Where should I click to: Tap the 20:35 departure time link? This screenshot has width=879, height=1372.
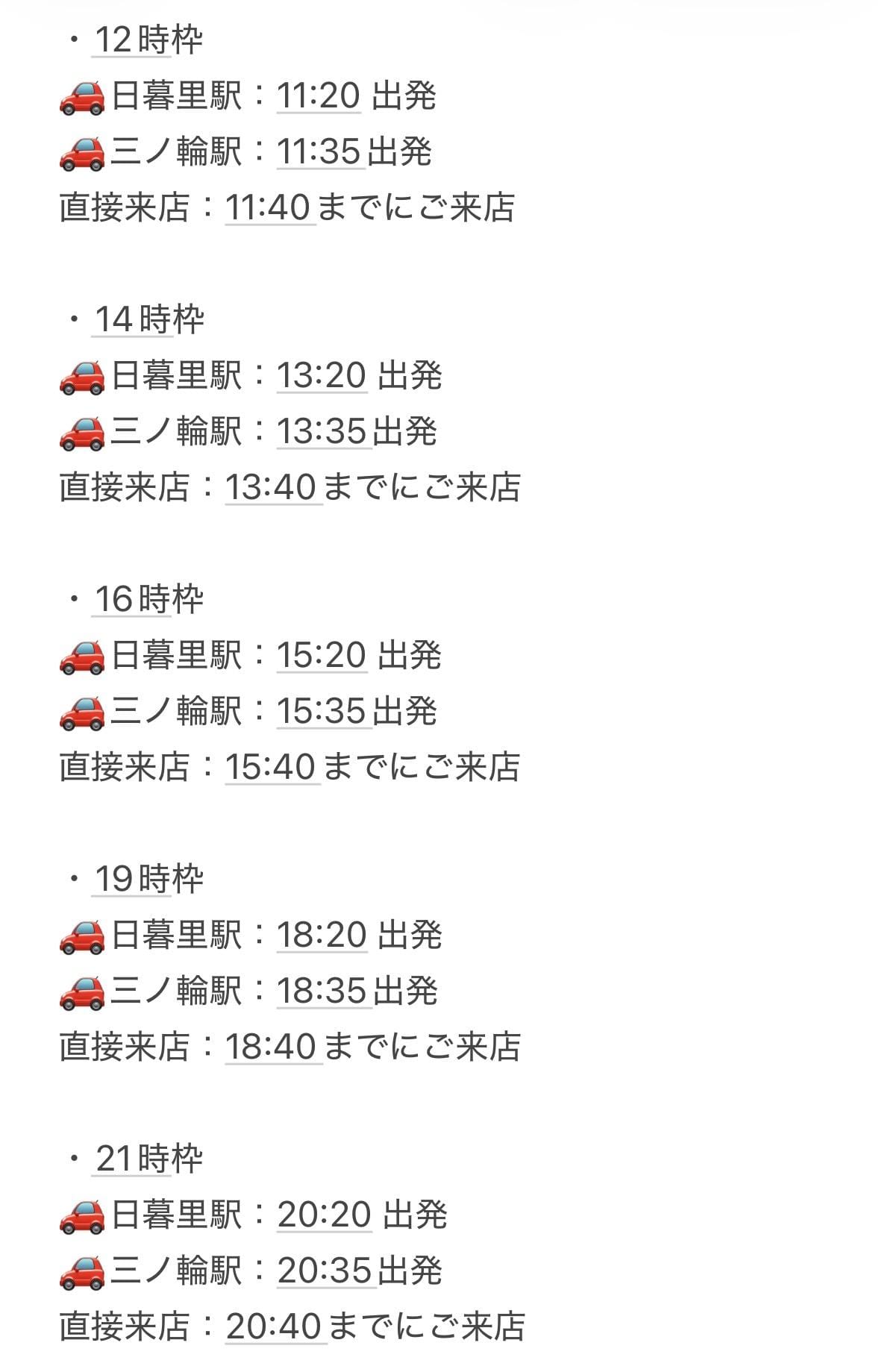pyautogui.click(x=325, y=1271)
